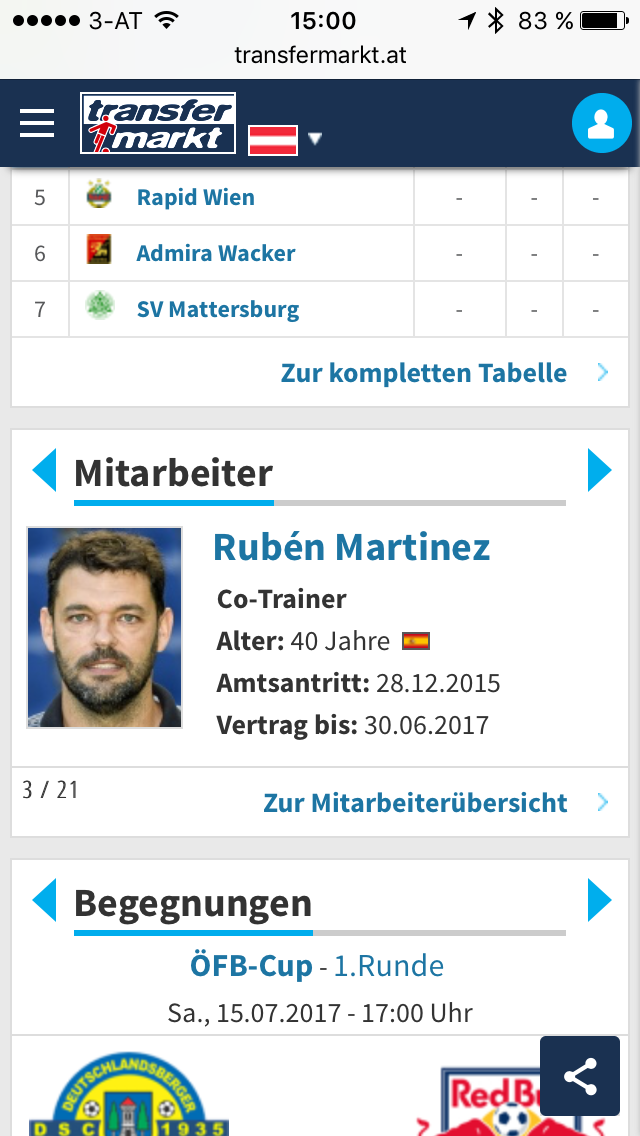Open the hamburger menu
Screen dimensions: 640x1136
pos(37,123)
